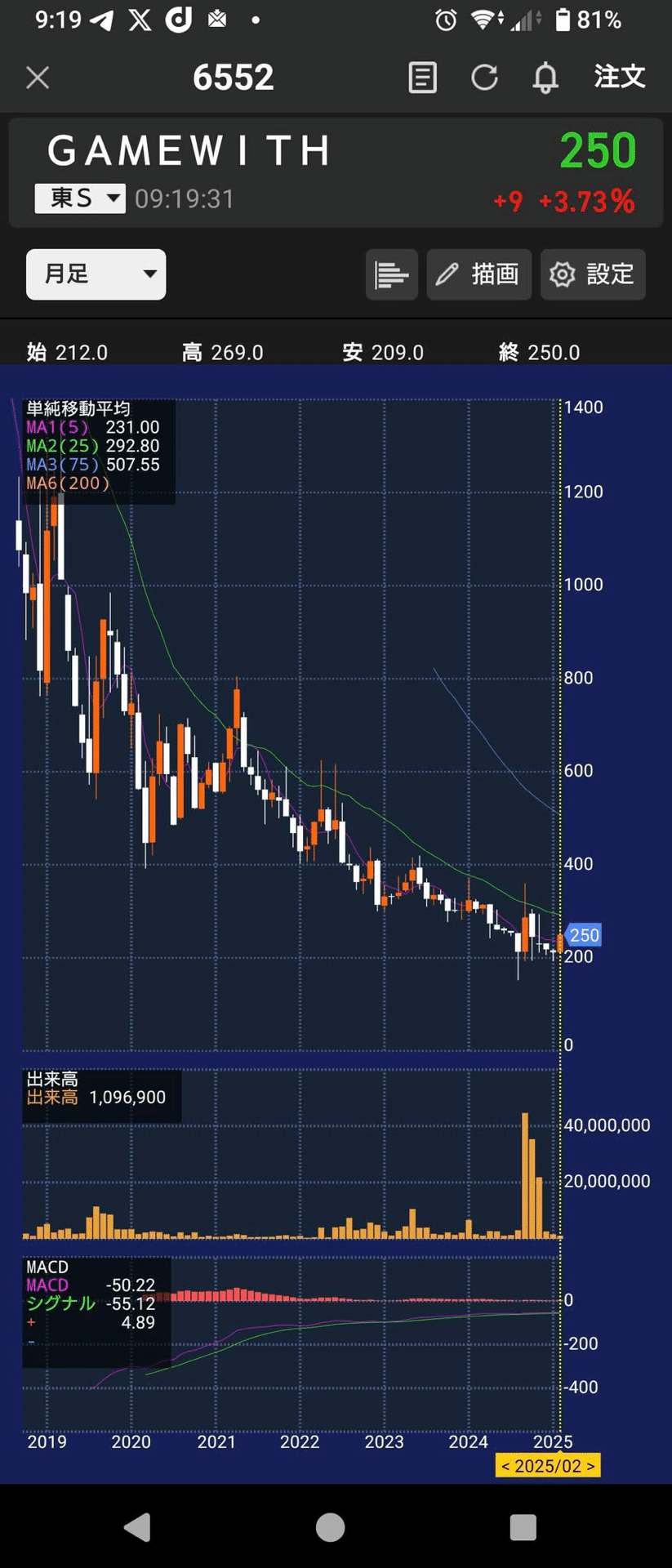Close the 6552 chart screen
The image size is (672, 1568).
(38, 78)
